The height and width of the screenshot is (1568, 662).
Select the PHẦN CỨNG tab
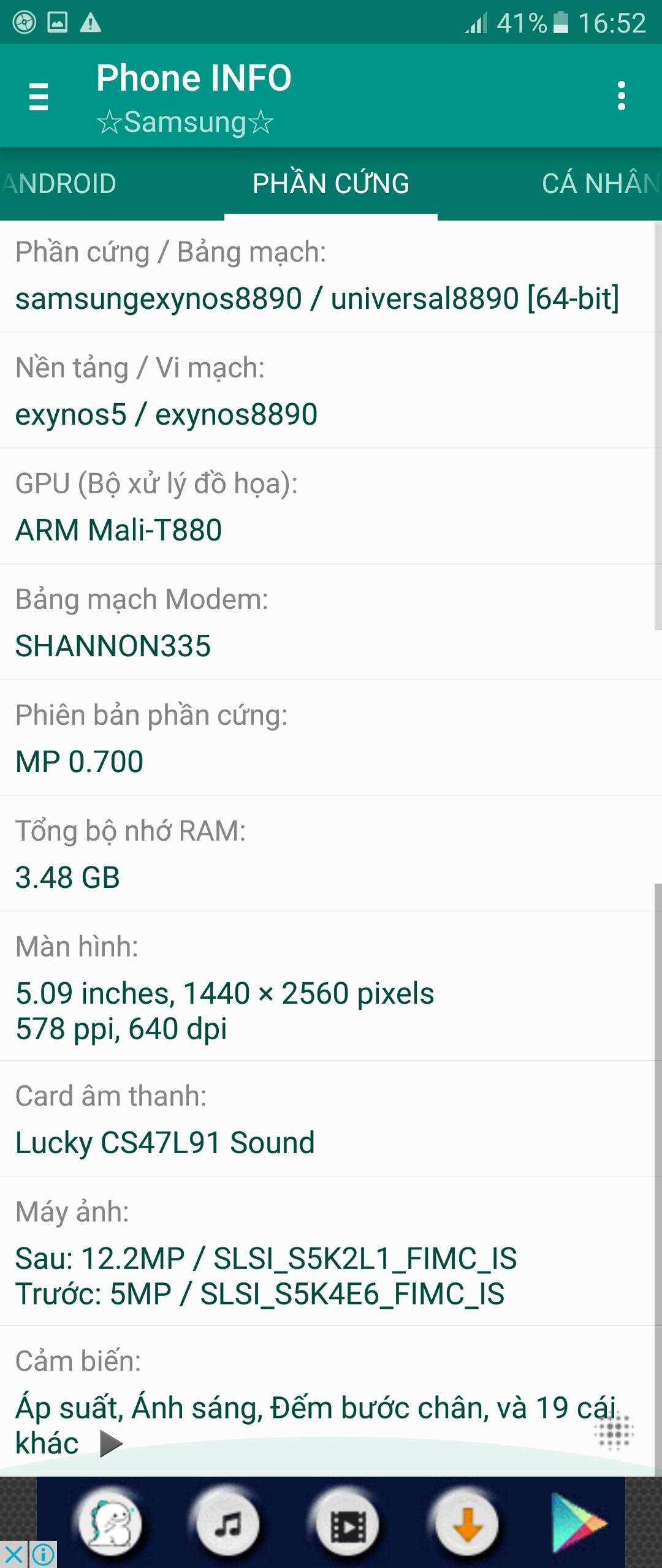tap(331, 184)
